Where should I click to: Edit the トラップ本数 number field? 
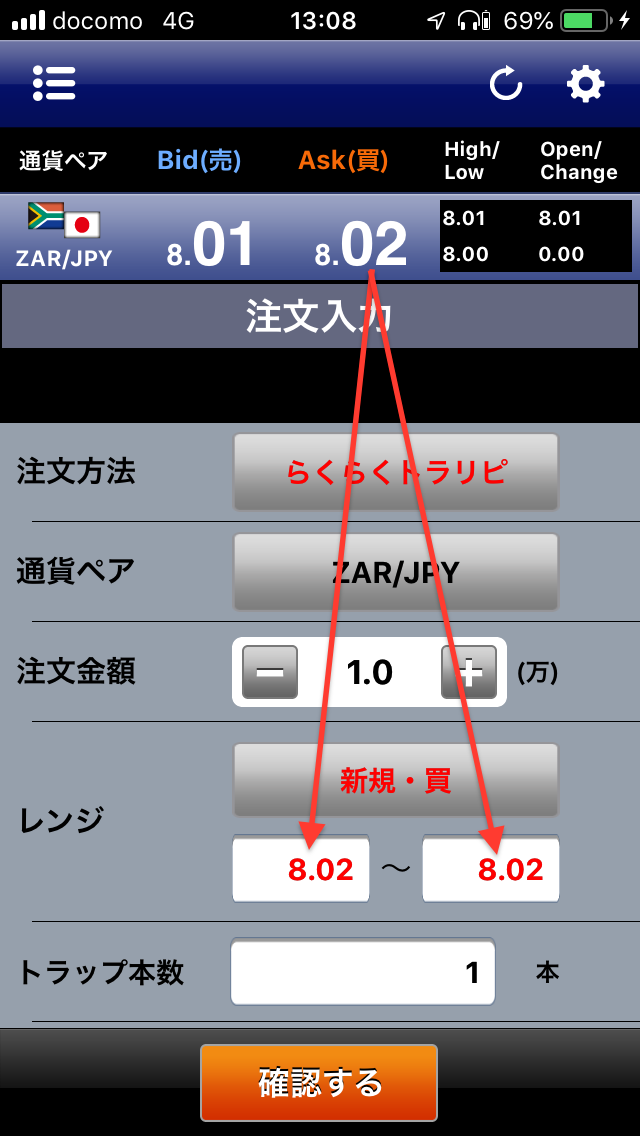pyautogui.click(x=363, y=972)
